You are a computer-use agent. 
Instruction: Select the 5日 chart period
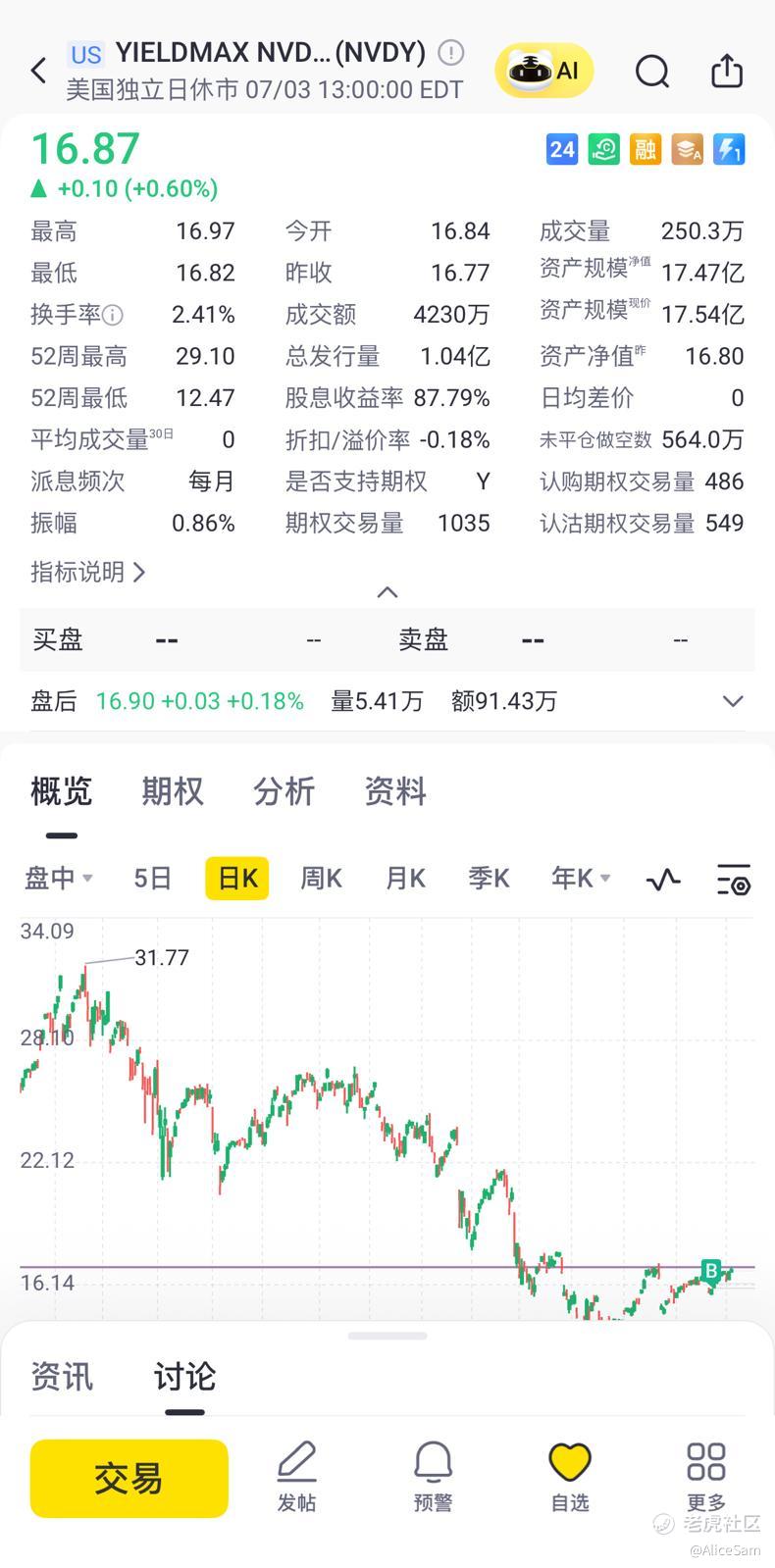(152, 878)
